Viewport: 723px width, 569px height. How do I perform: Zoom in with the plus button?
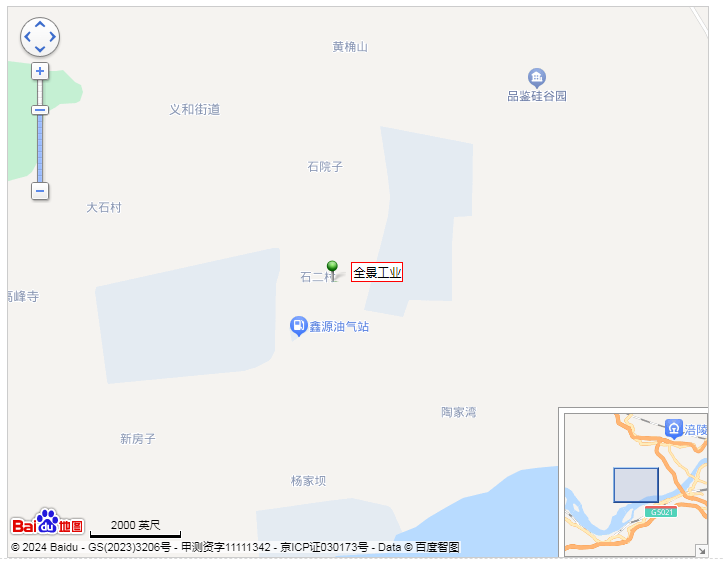40,71
